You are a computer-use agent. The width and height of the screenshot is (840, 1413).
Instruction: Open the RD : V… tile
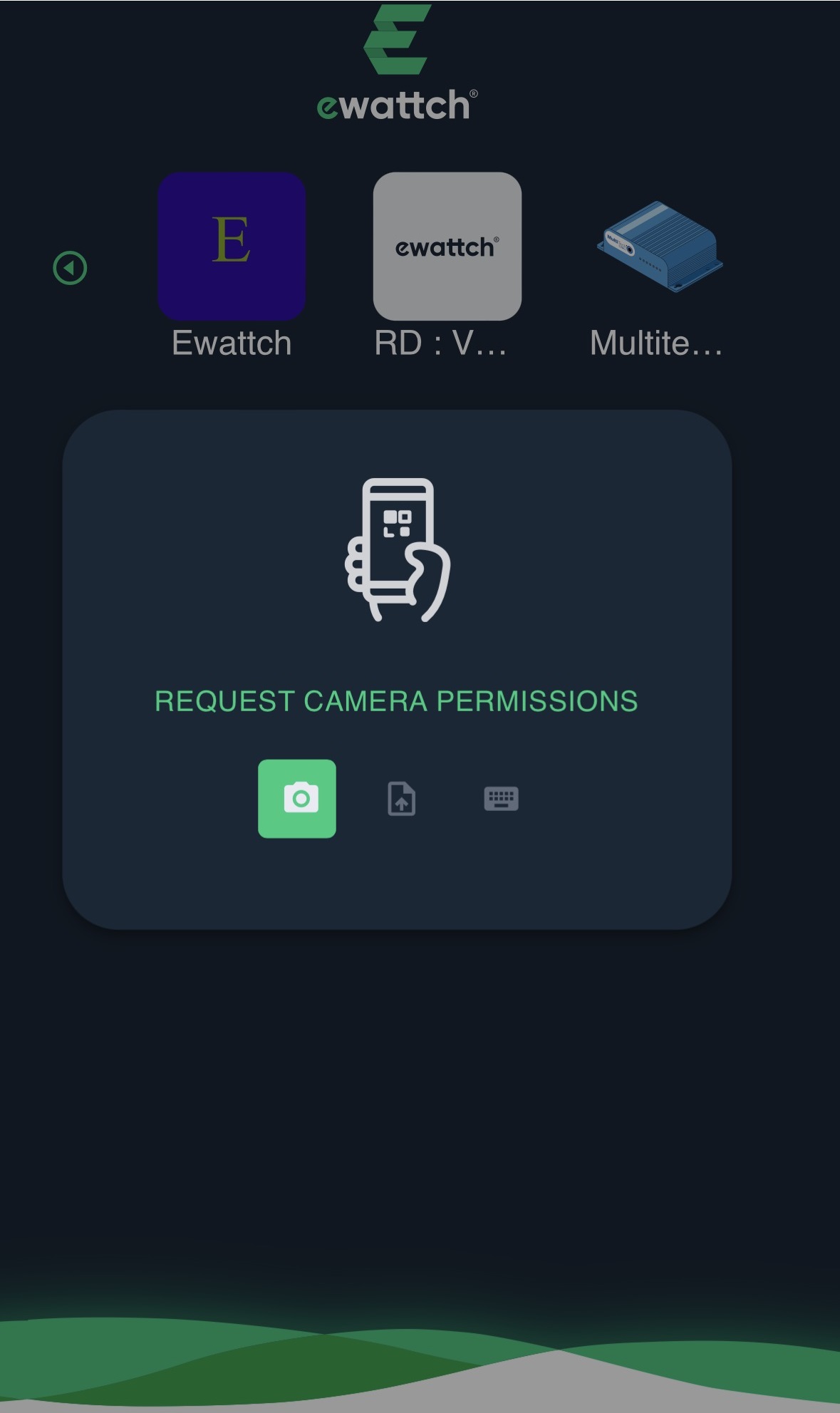(447, 247)
